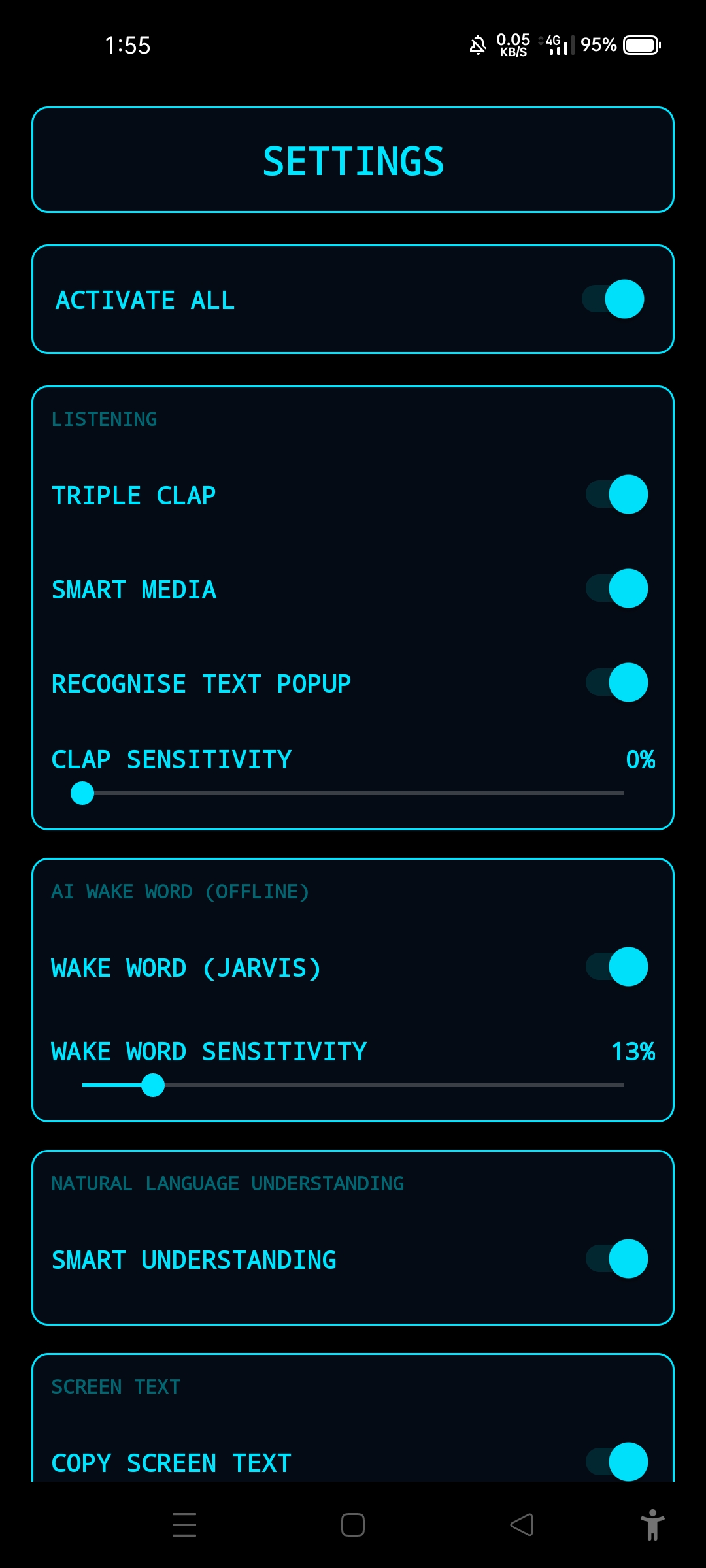Turn off Smart Understanding
This screenshot has height=1568, width=706.
pos(617,1259)
